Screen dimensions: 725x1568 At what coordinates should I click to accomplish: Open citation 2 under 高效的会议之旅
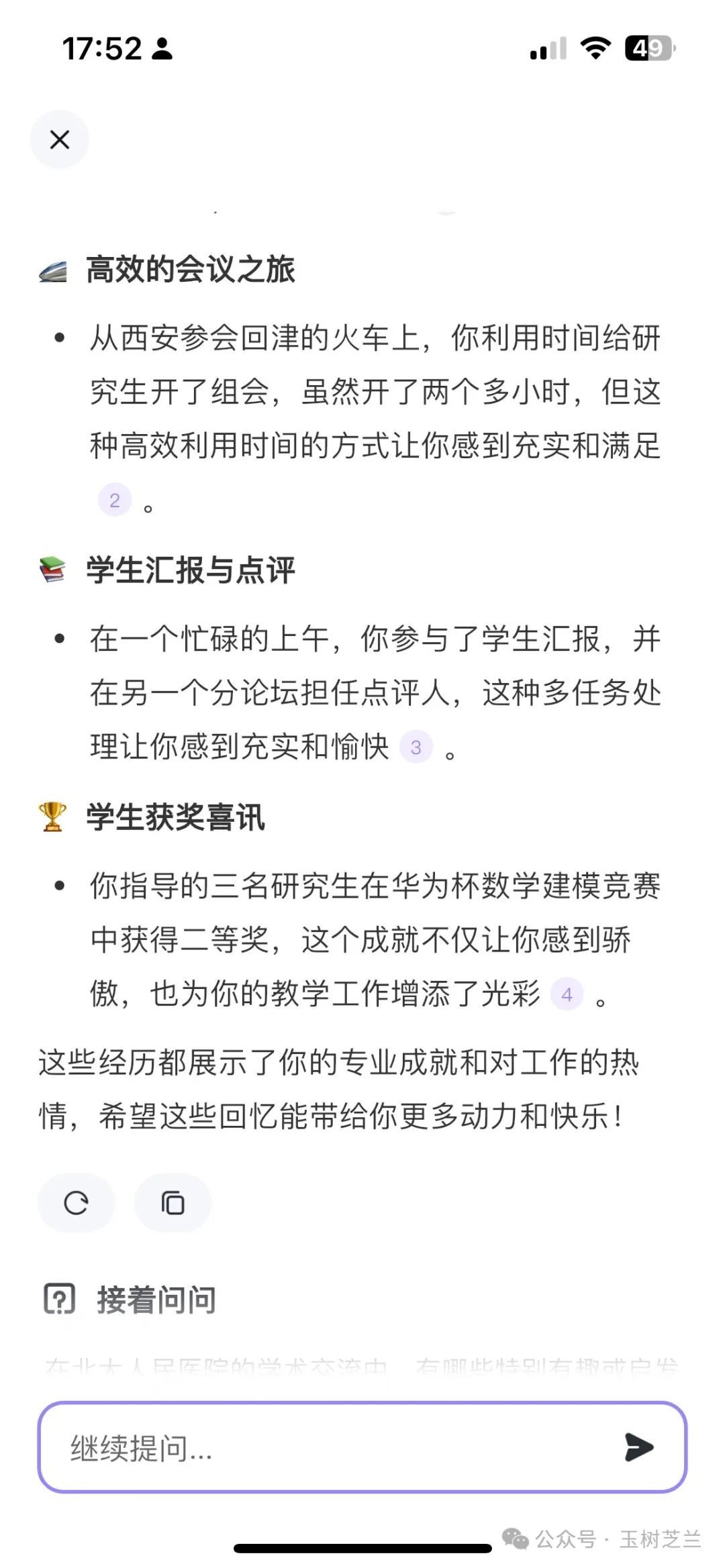(115, 500)
